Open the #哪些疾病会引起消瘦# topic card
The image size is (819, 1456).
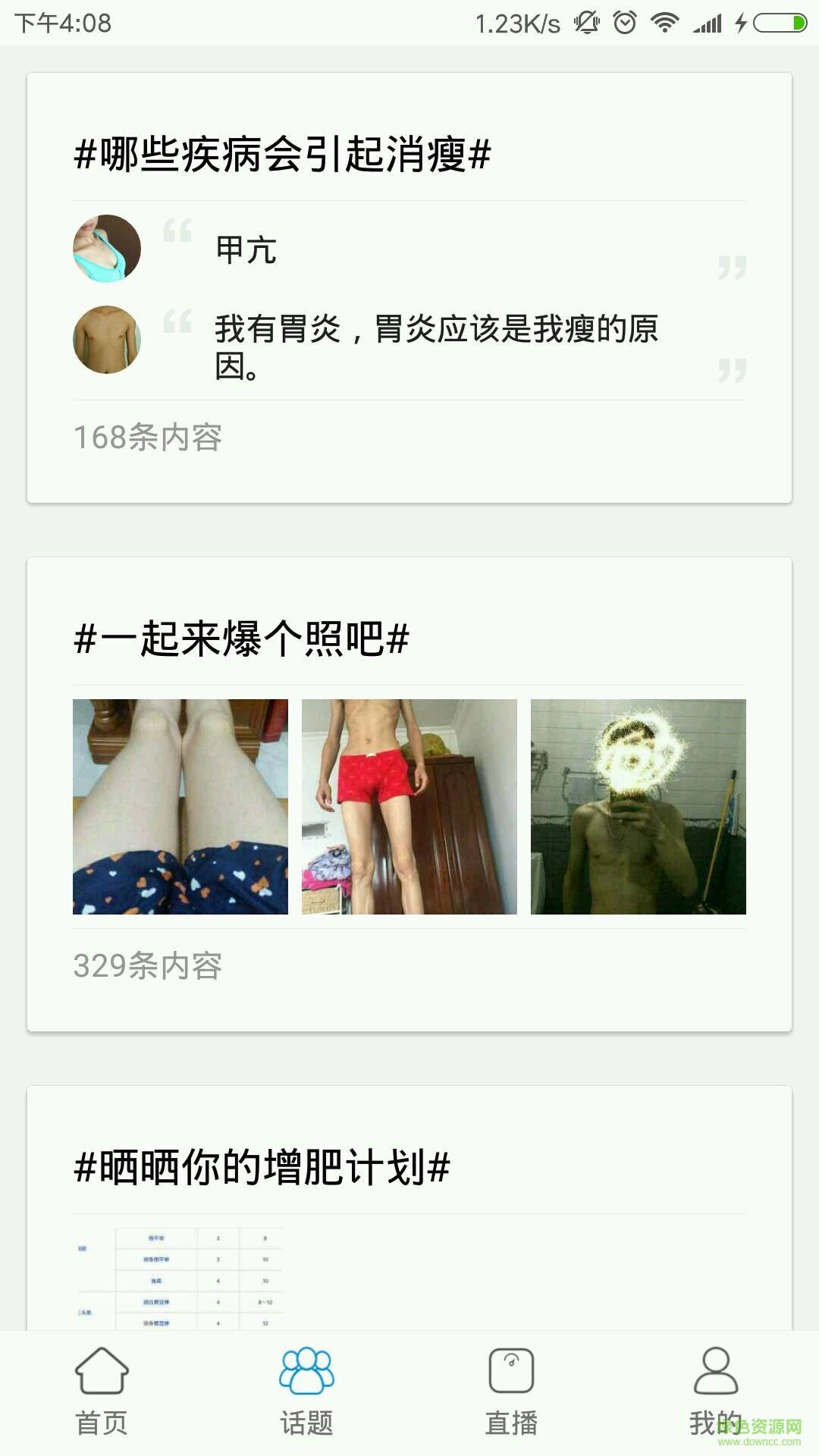click(x=282, y=154)
